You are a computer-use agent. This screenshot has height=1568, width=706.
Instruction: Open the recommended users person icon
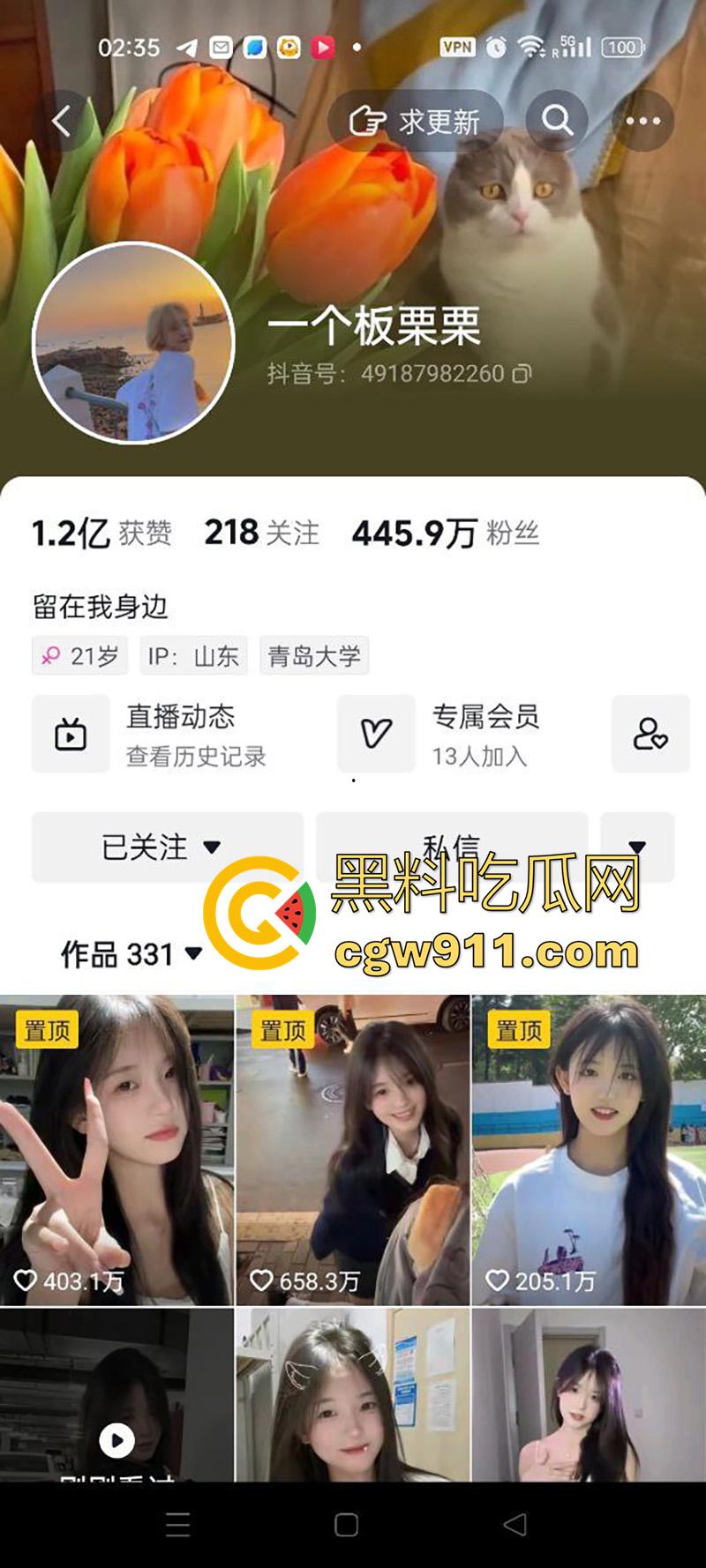point(650,734)
